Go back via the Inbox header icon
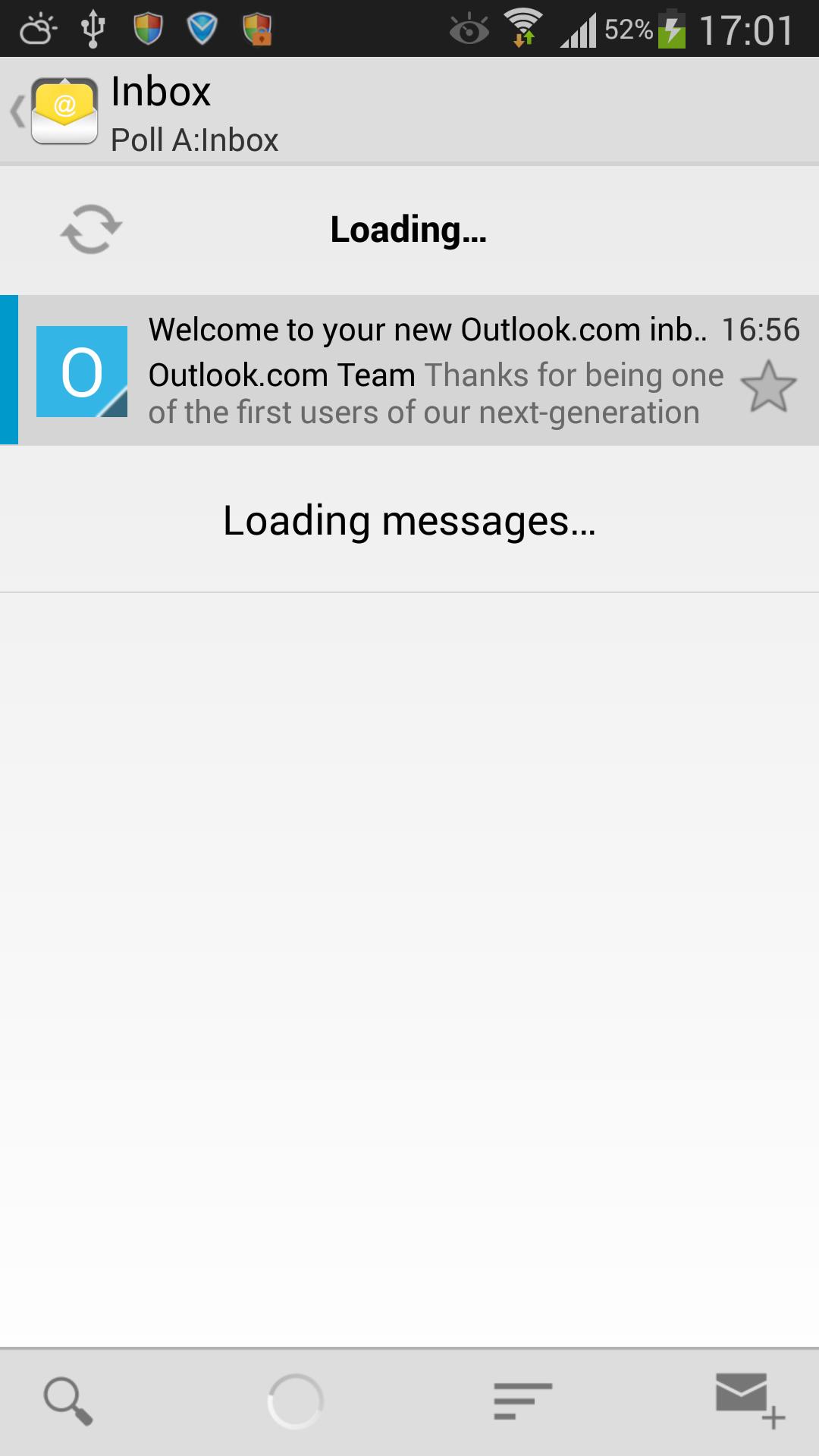The width and height of the screenshot is (819, 1456). pos(53,111)
